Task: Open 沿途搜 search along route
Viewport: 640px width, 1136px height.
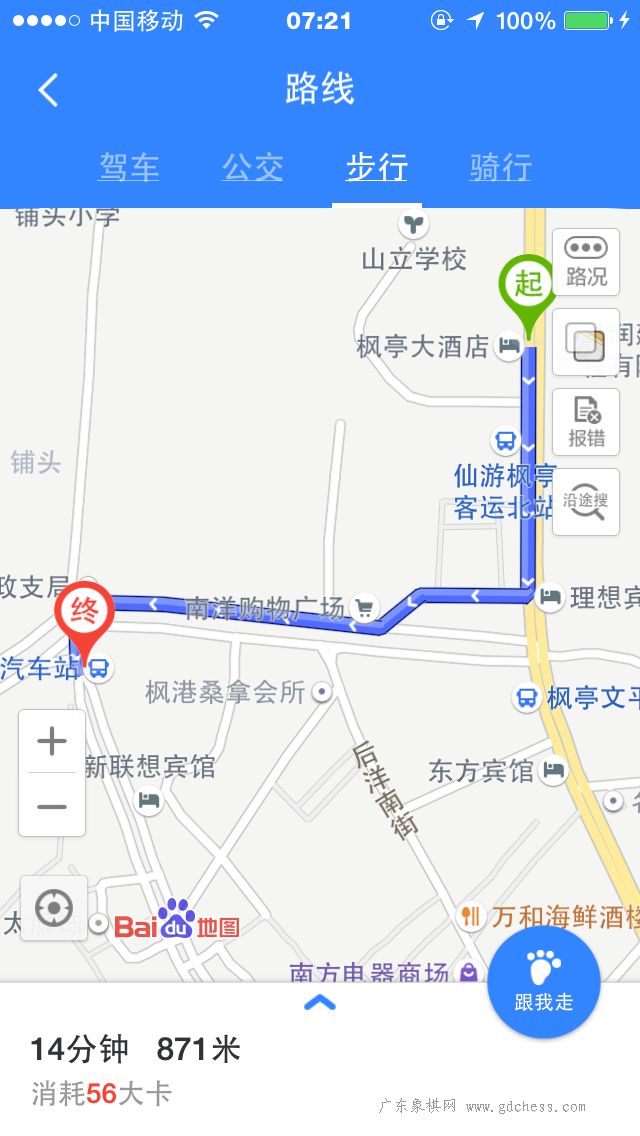Action: pos(586,501)
